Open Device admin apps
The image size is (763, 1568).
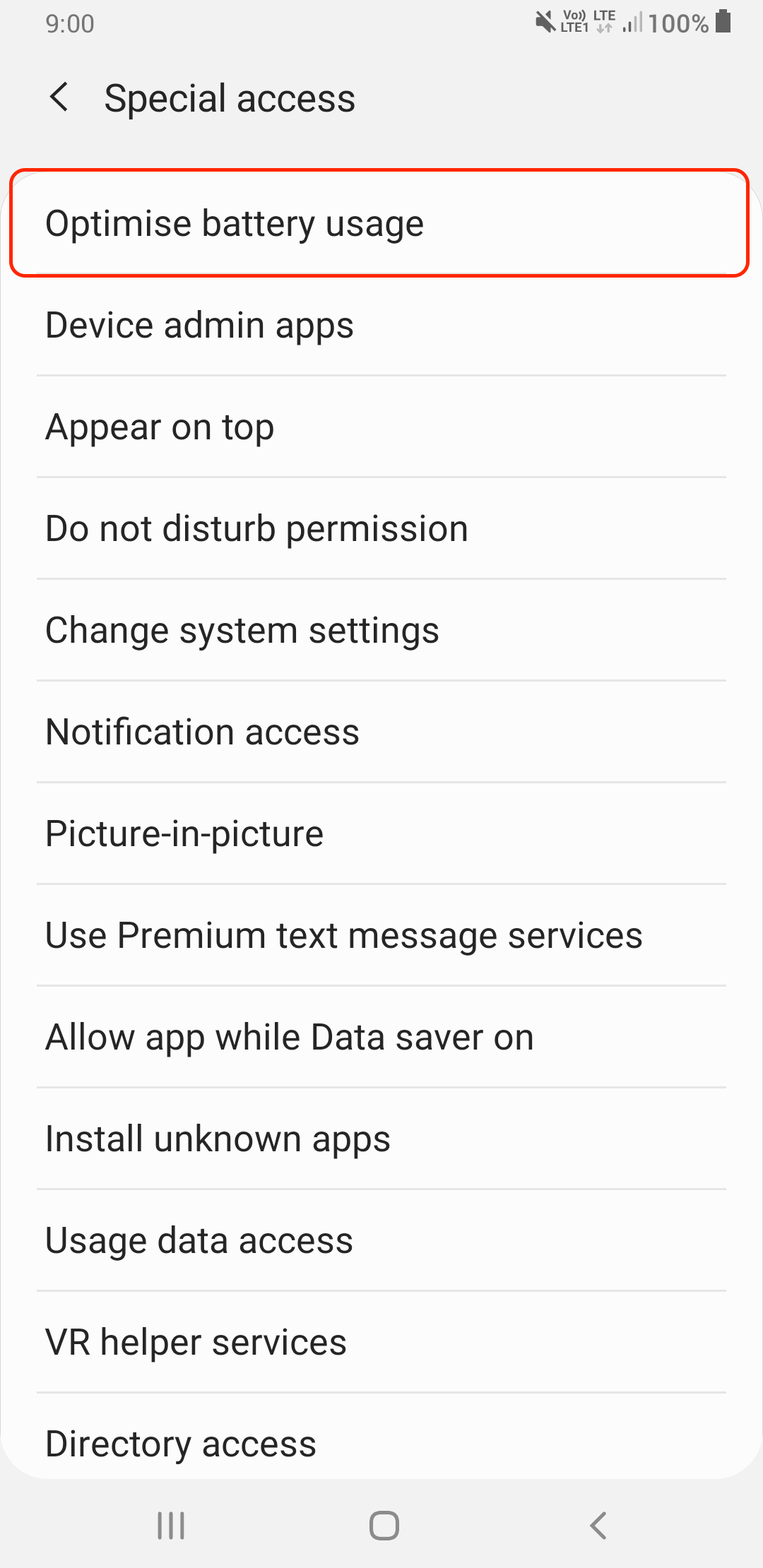(381, 326)
